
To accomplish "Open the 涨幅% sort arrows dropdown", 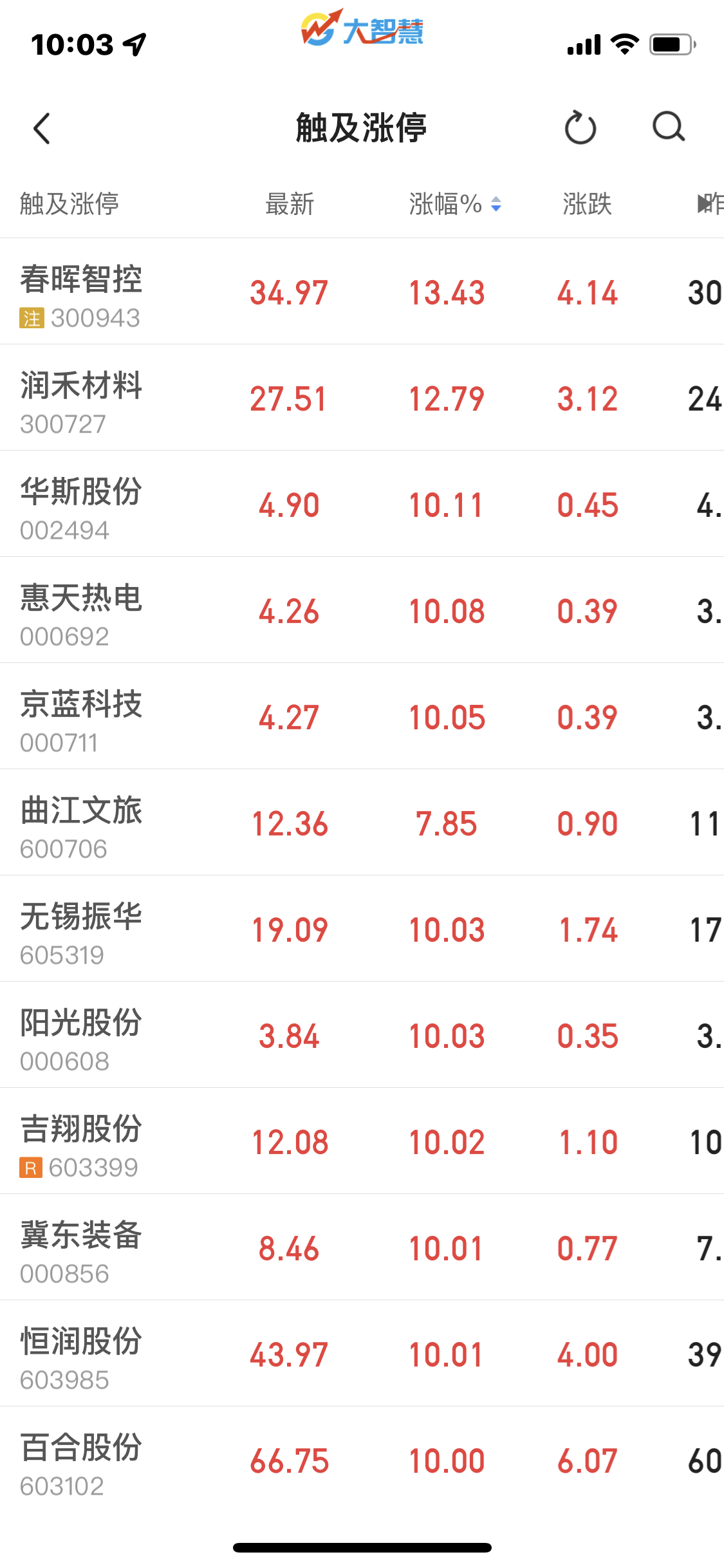I will point(496,205).
